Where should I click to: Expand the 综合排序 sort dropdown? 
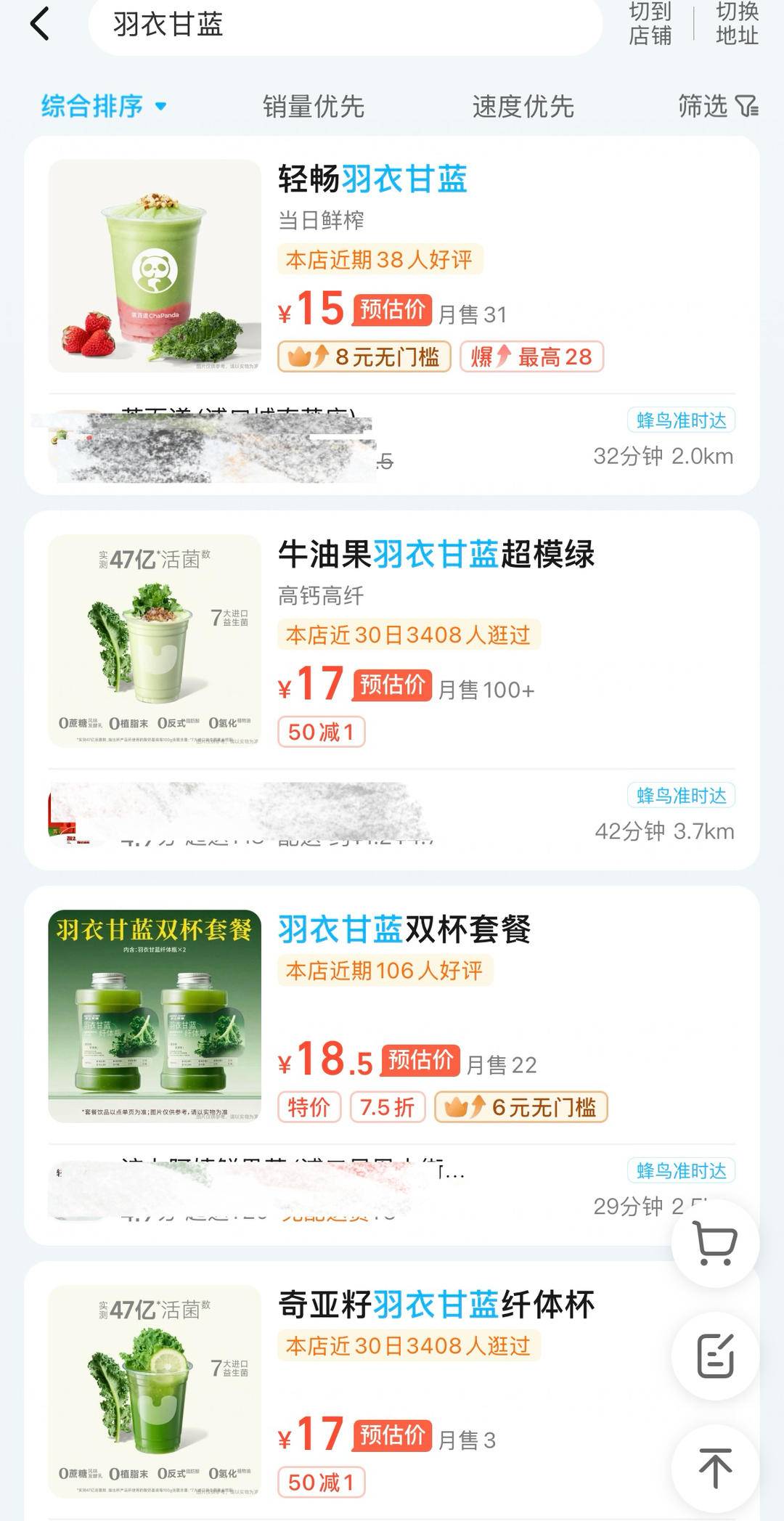(104, 106)
